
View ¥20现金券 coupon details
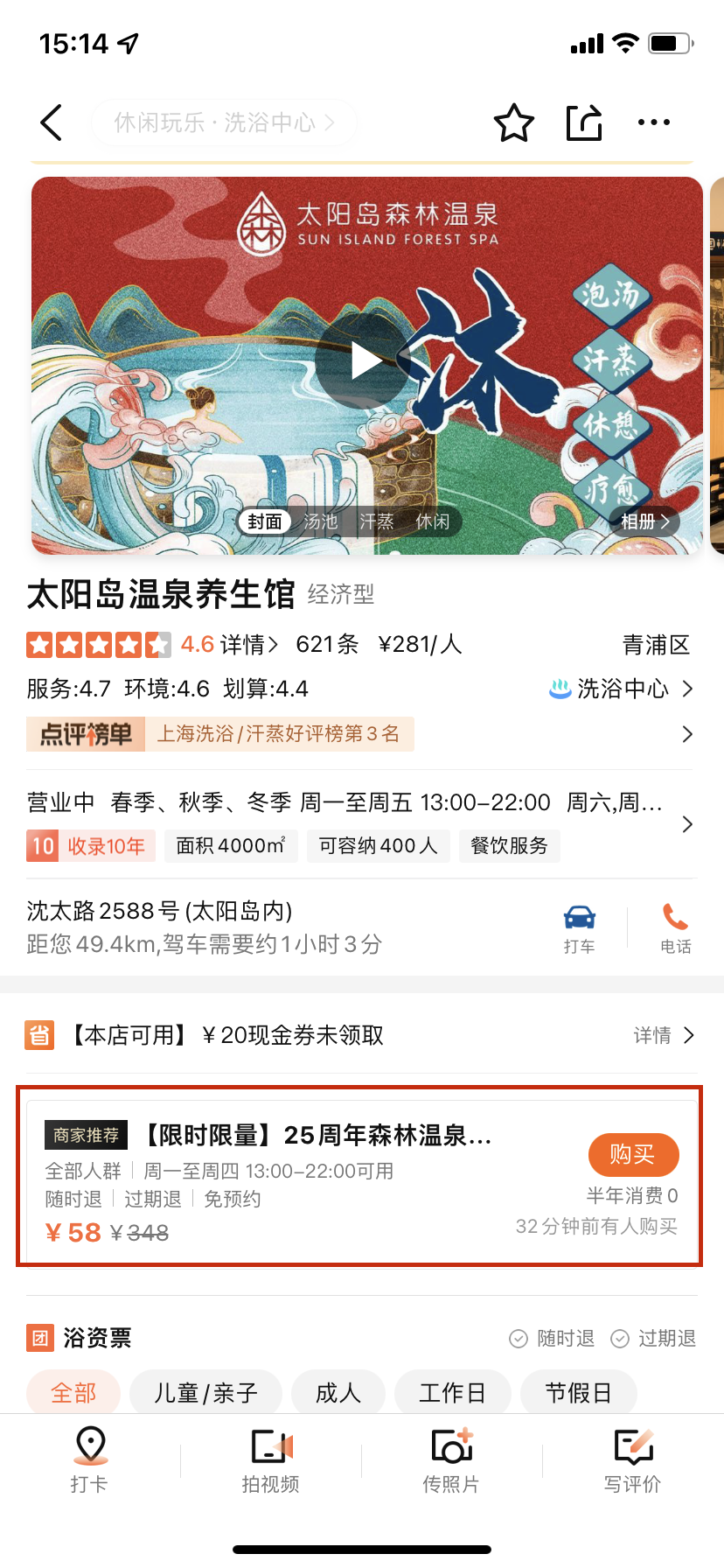point(664,1036)
